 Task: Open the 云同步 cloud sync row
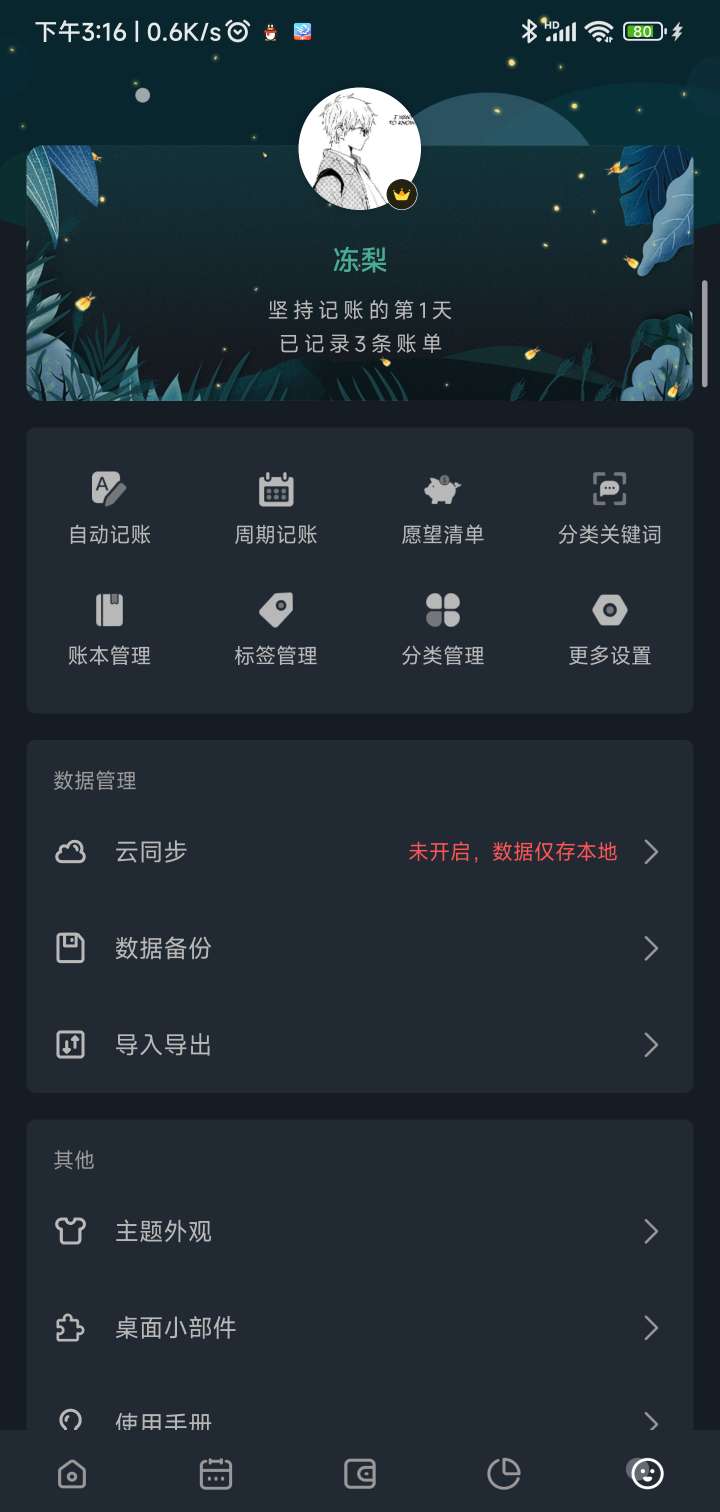click(x=359, y=852)
